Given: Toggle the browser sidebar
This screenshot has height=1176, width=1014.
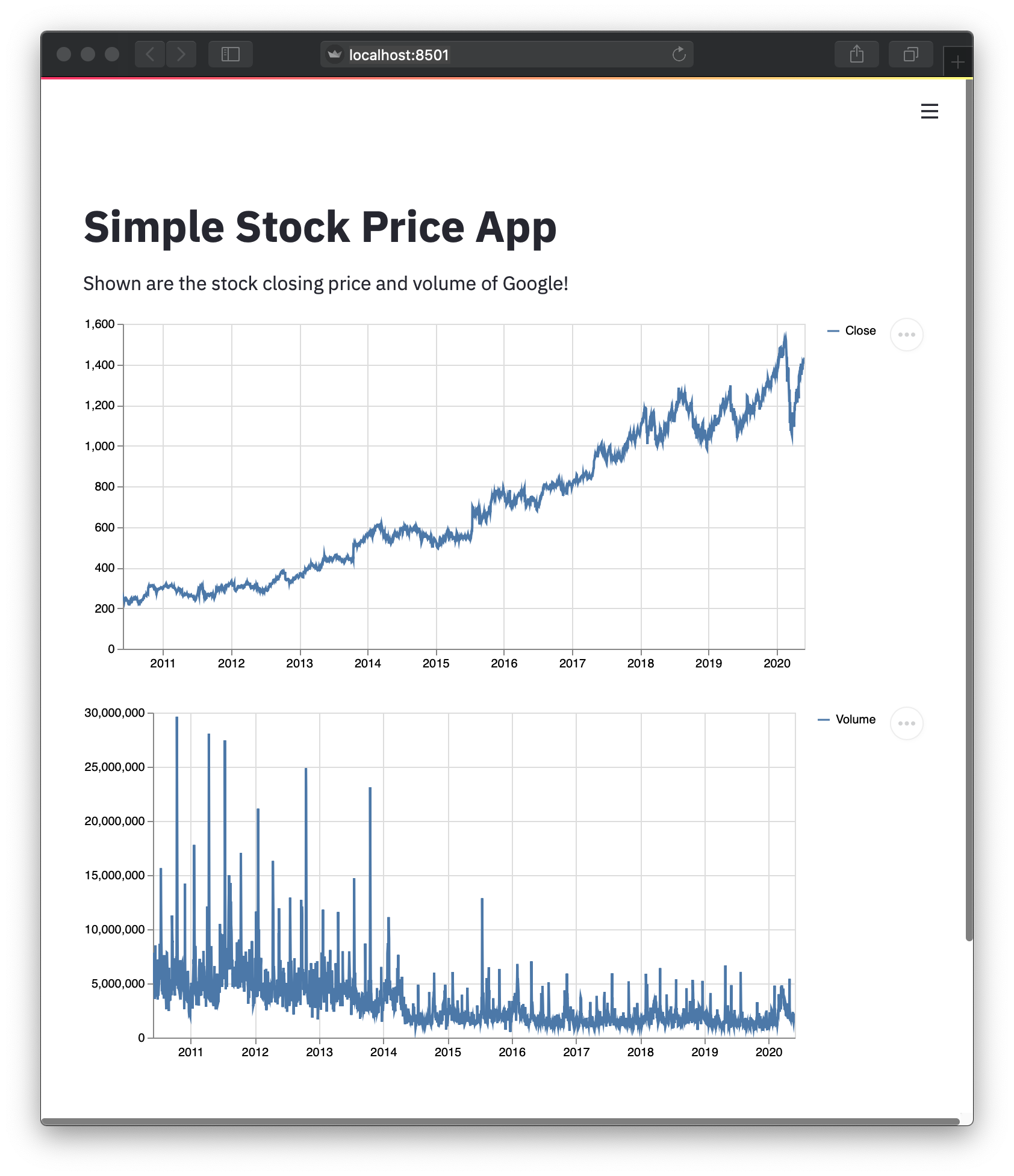Looking at the screenshot, I should coord(231,55).
